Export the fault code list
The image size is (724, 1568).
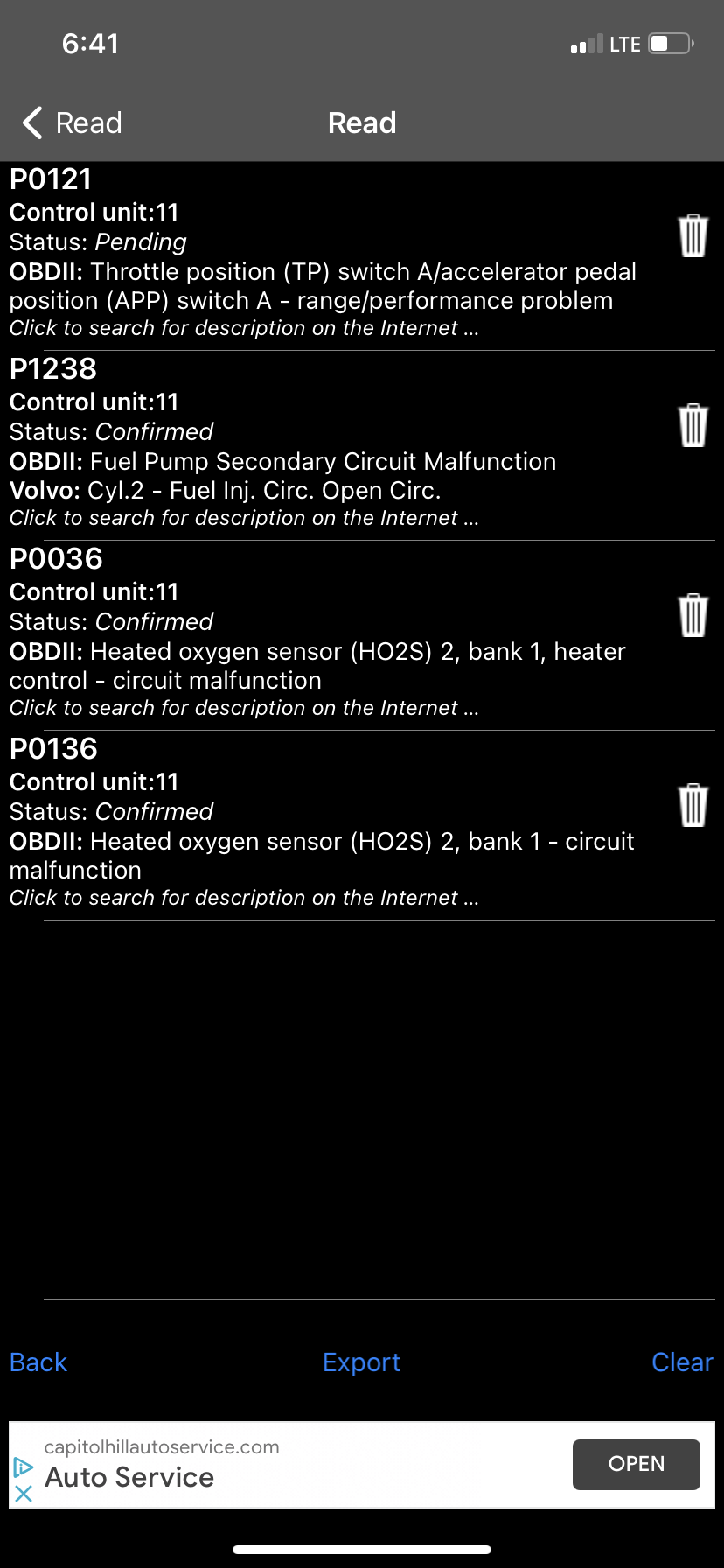[x=361, y=1362]
